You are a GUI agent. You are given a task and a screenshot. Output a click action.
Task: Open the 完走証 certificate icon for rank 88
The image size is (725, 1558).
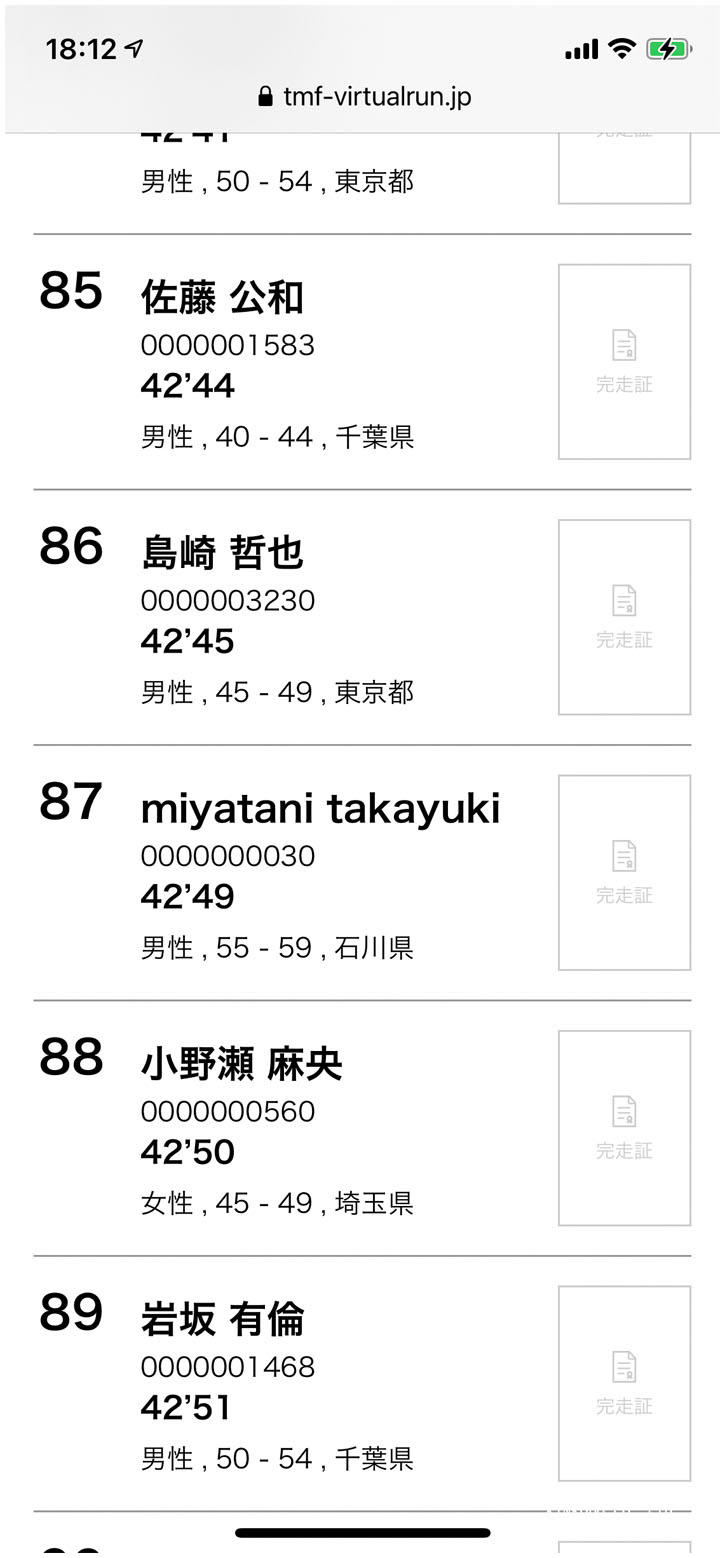[624, 1127]
